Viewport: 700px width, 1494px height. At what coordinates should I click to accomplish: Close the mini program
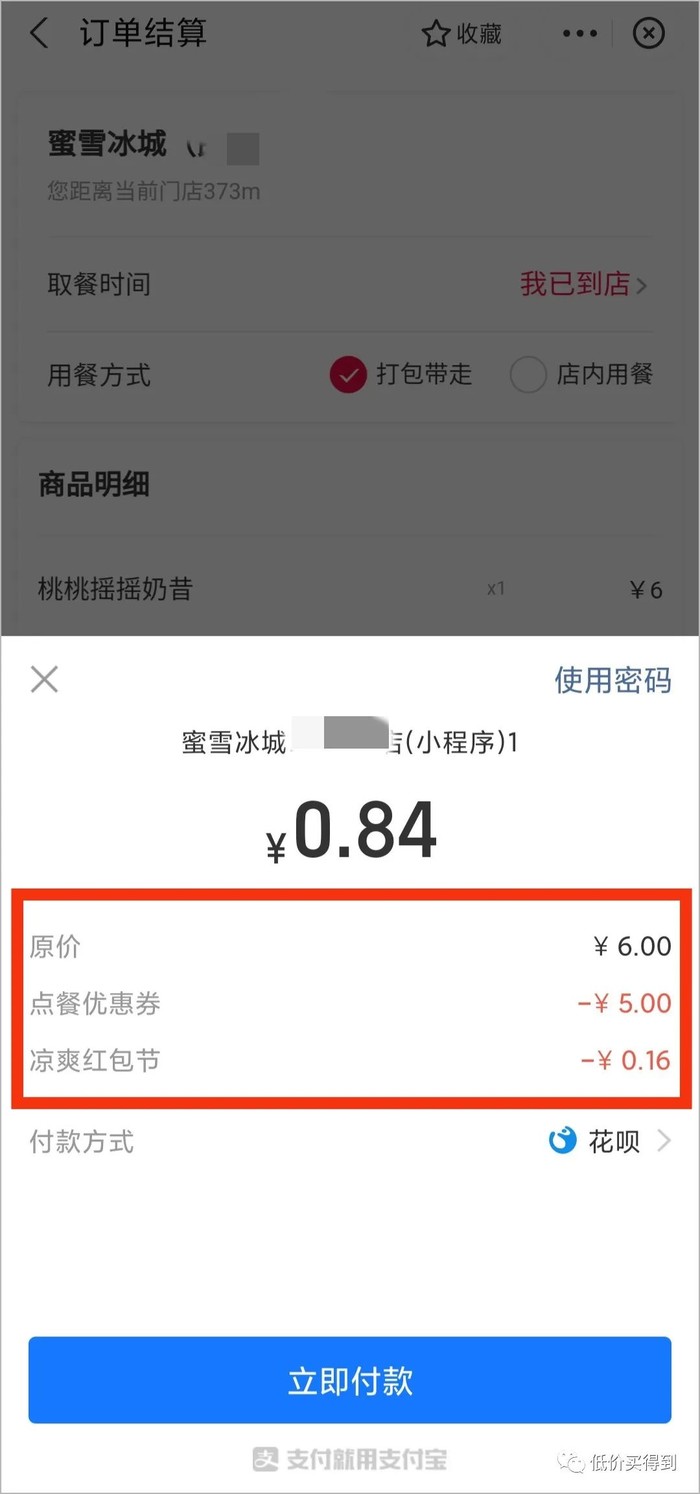pos(649,34)
